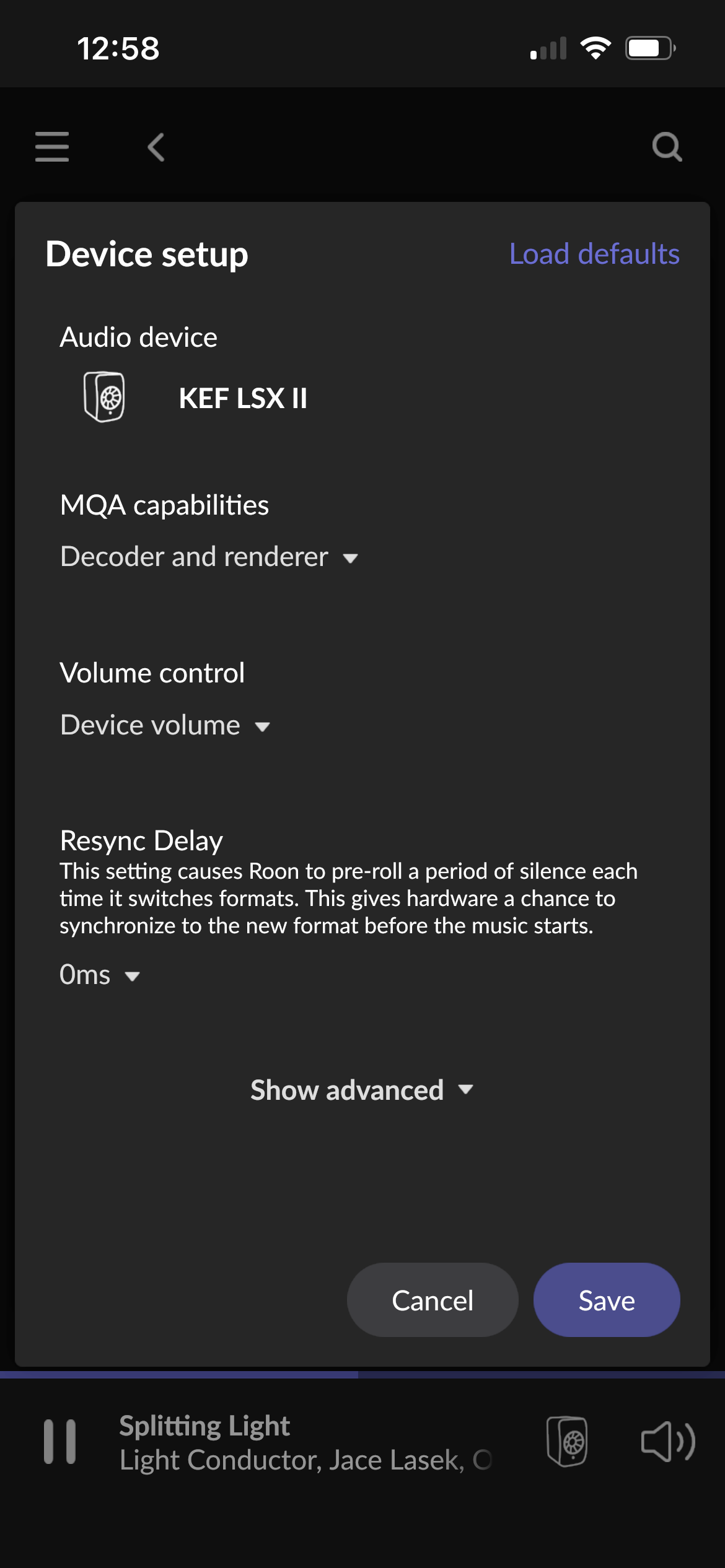Open the Splitting Light now playing bar
Screen dimensions: 725x1568
click(304, 1443)
